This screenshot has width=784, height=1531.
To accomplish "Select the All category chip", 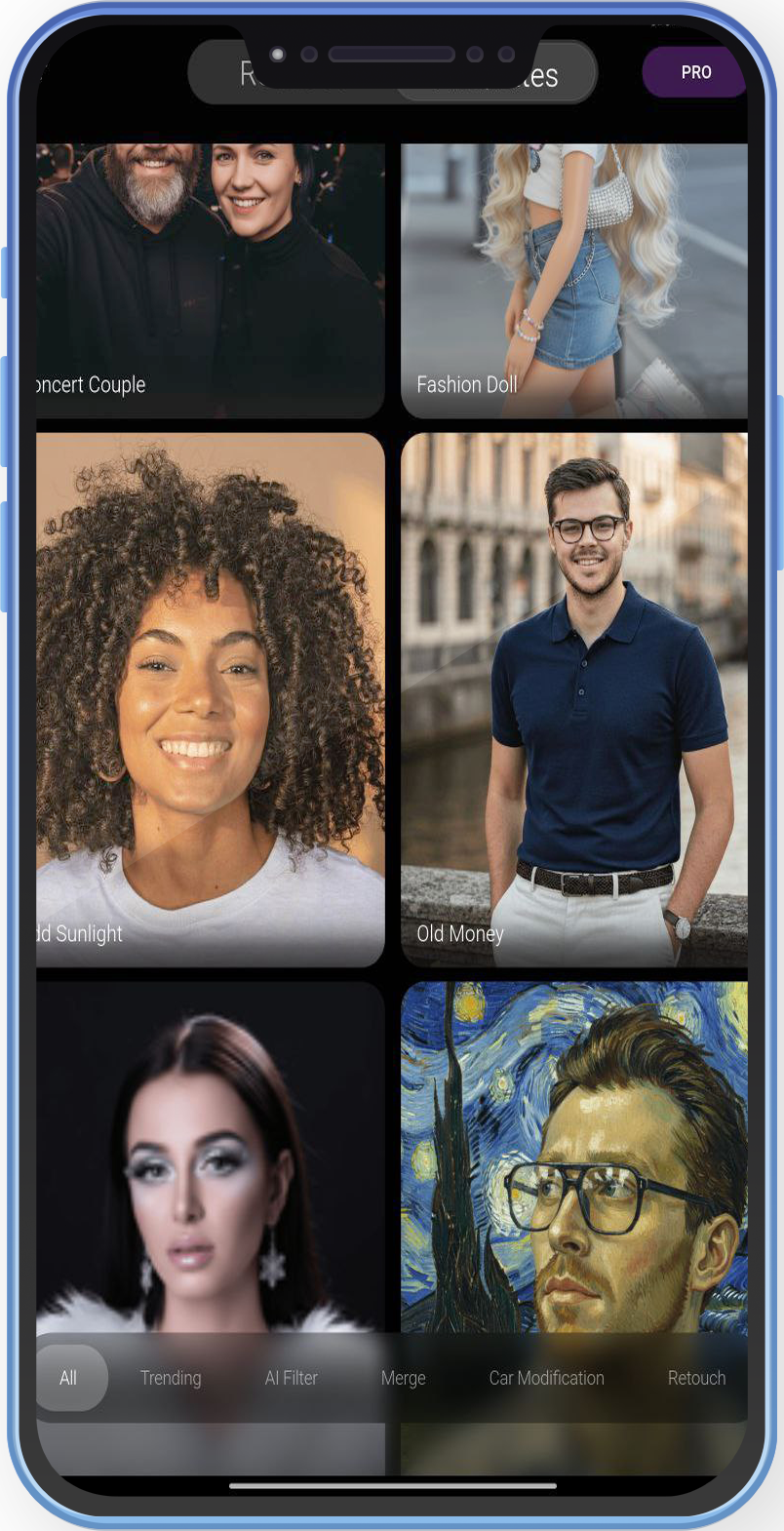I will point(68,1378).
